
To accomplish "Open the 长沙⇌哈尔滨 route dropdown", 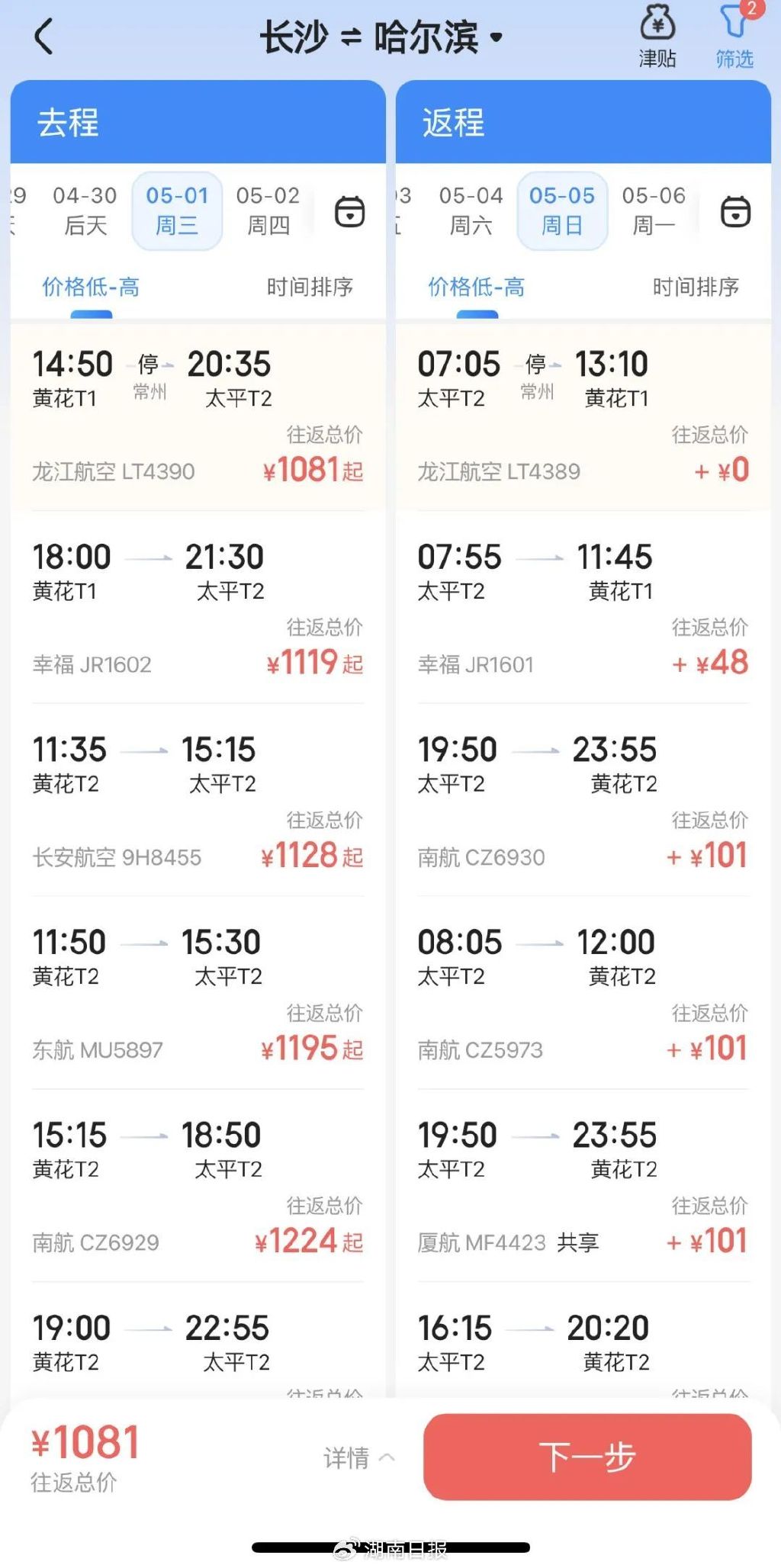I will [x=381, y=37].
